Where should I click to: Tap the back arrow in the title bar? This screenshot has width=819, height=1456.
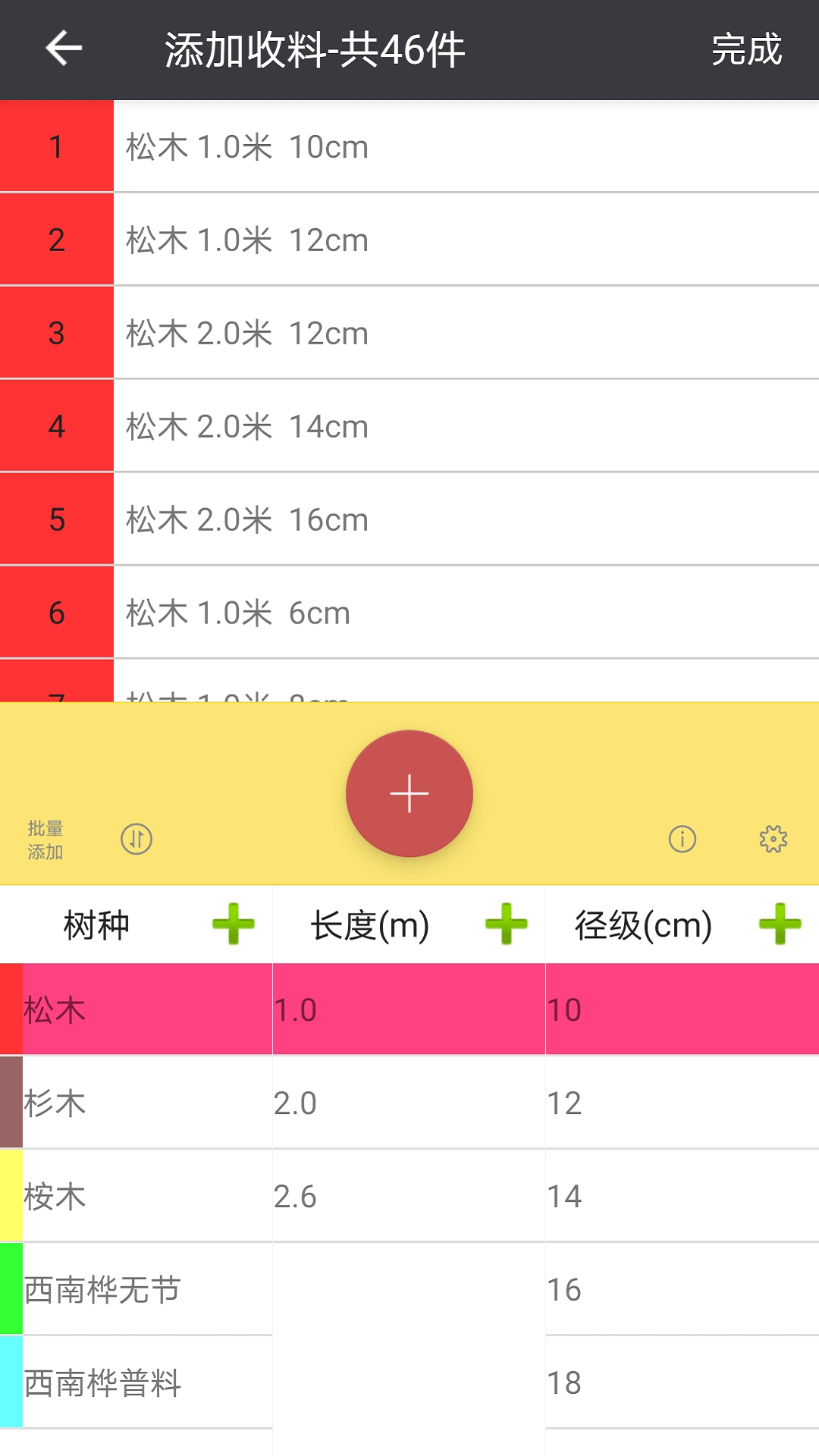tap(61, 49)
